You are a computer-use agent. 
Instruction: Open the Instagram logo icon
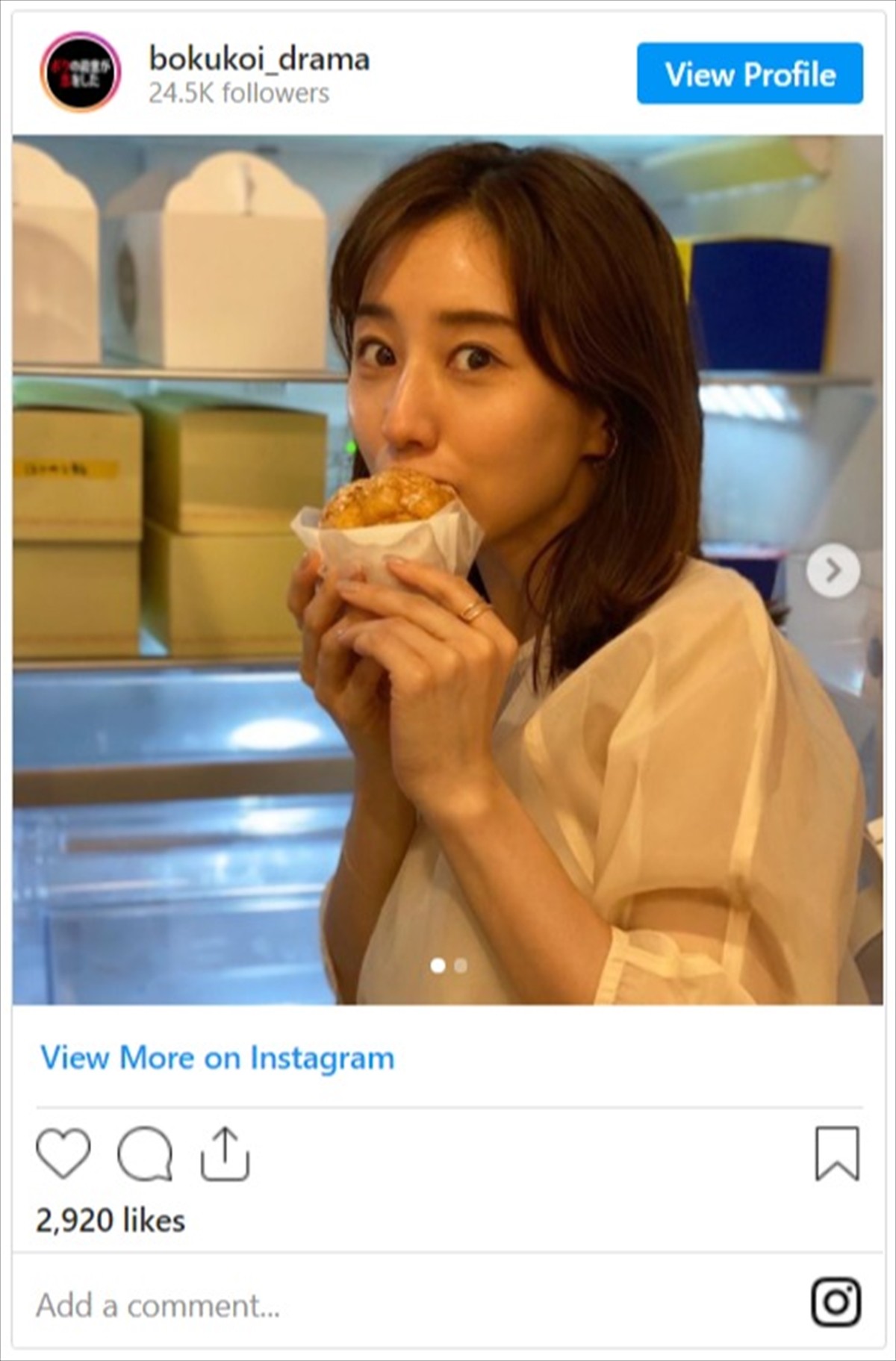click(836, 1303)
